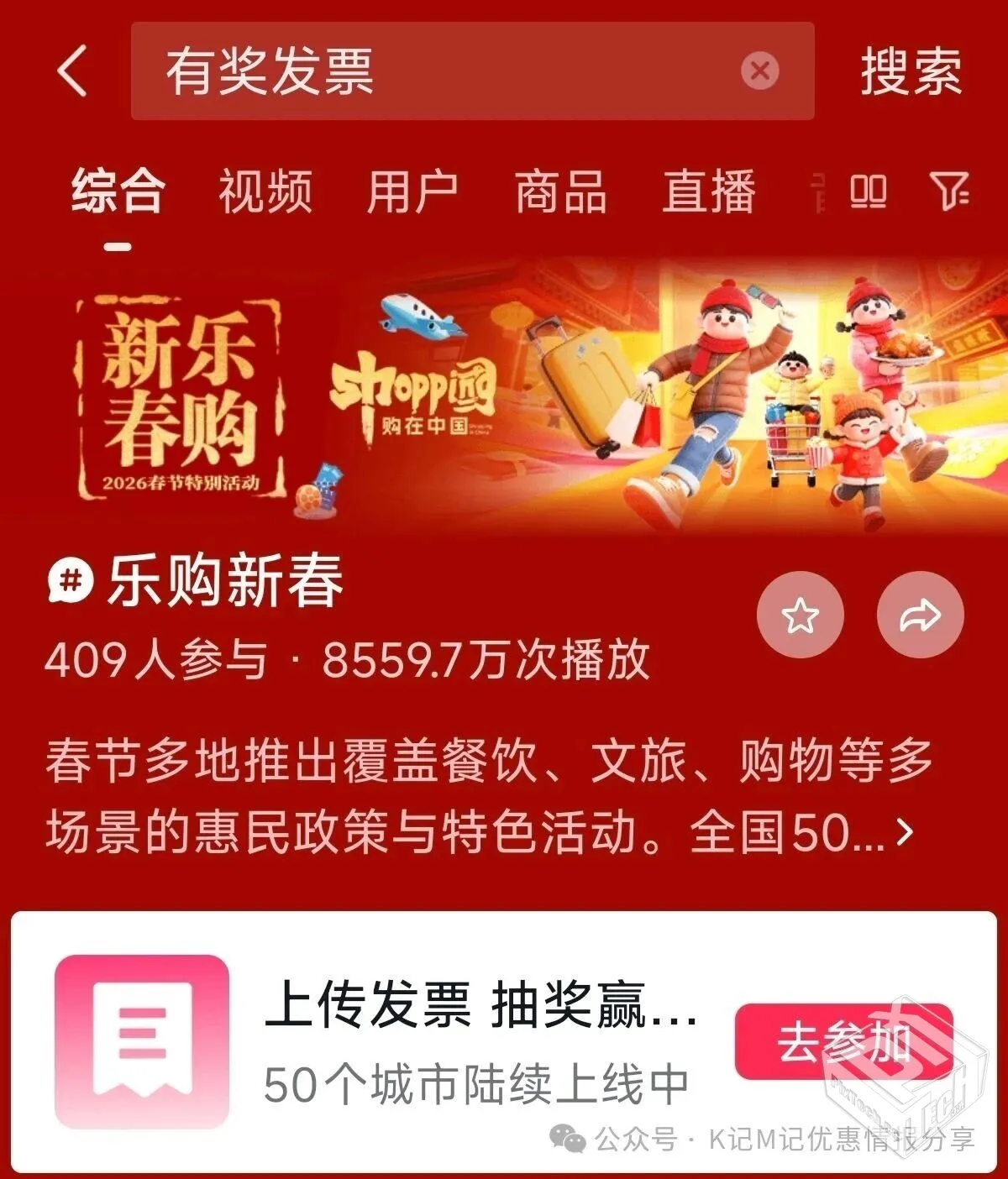1008x1179 pixels.
Task: Switch to the 商品 tab
Action: [560, 191]
